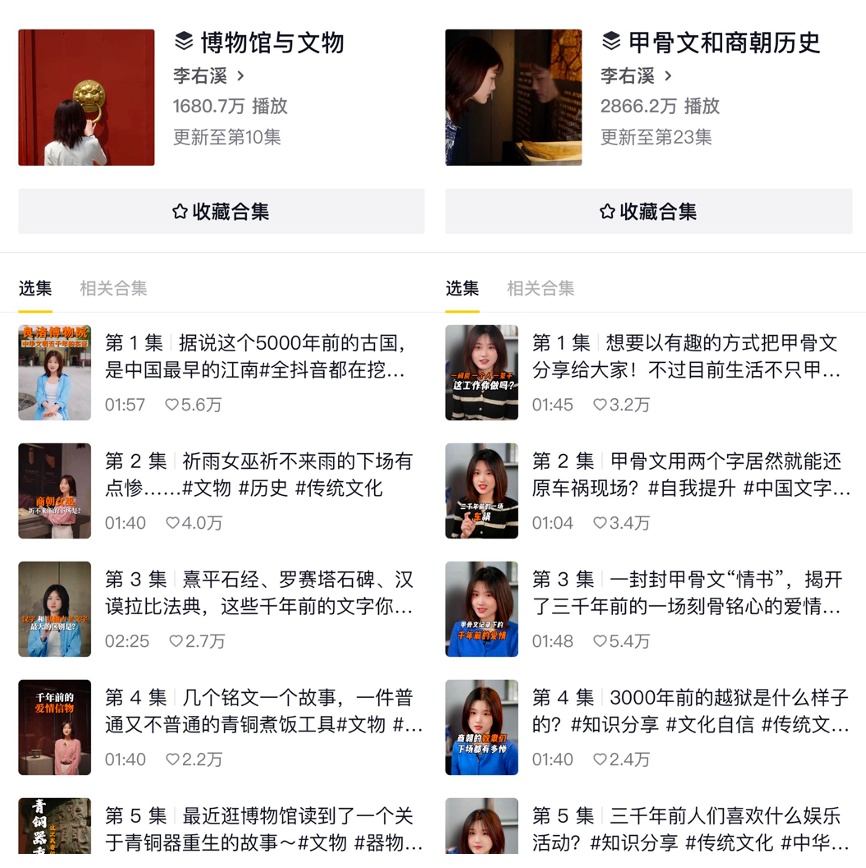Play episode 1 about the 5000-year-old ancient kingdom

tap(257, 357)
